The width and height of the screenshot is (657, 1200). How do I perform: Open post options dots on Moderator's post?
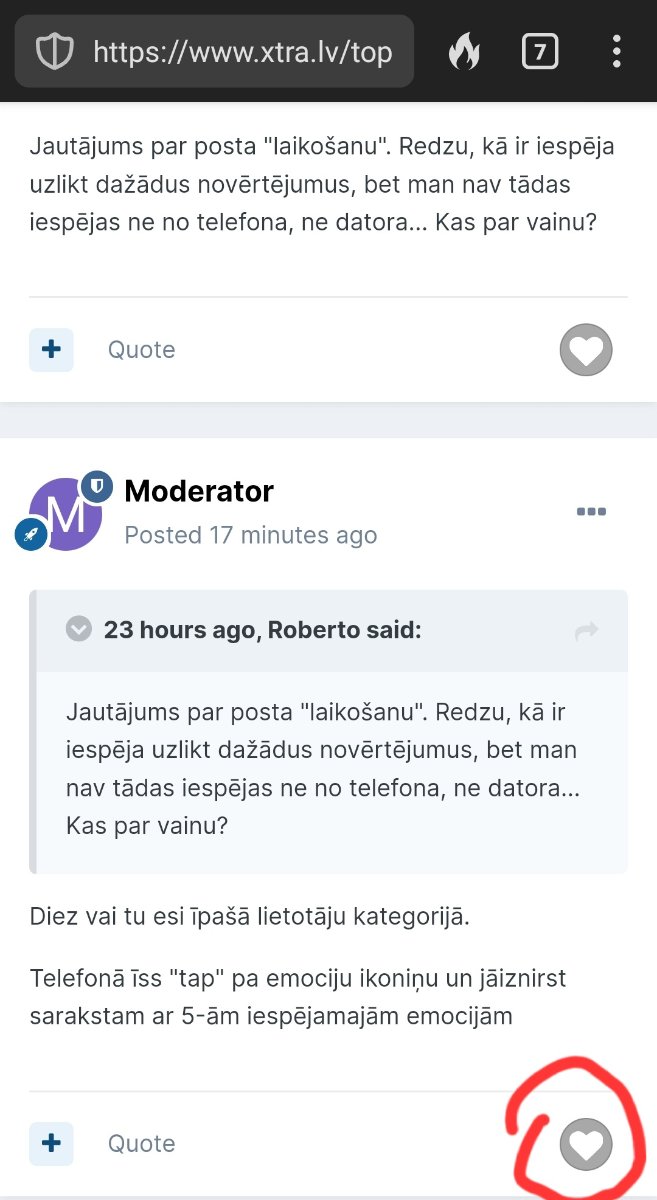tap(591, 512)
